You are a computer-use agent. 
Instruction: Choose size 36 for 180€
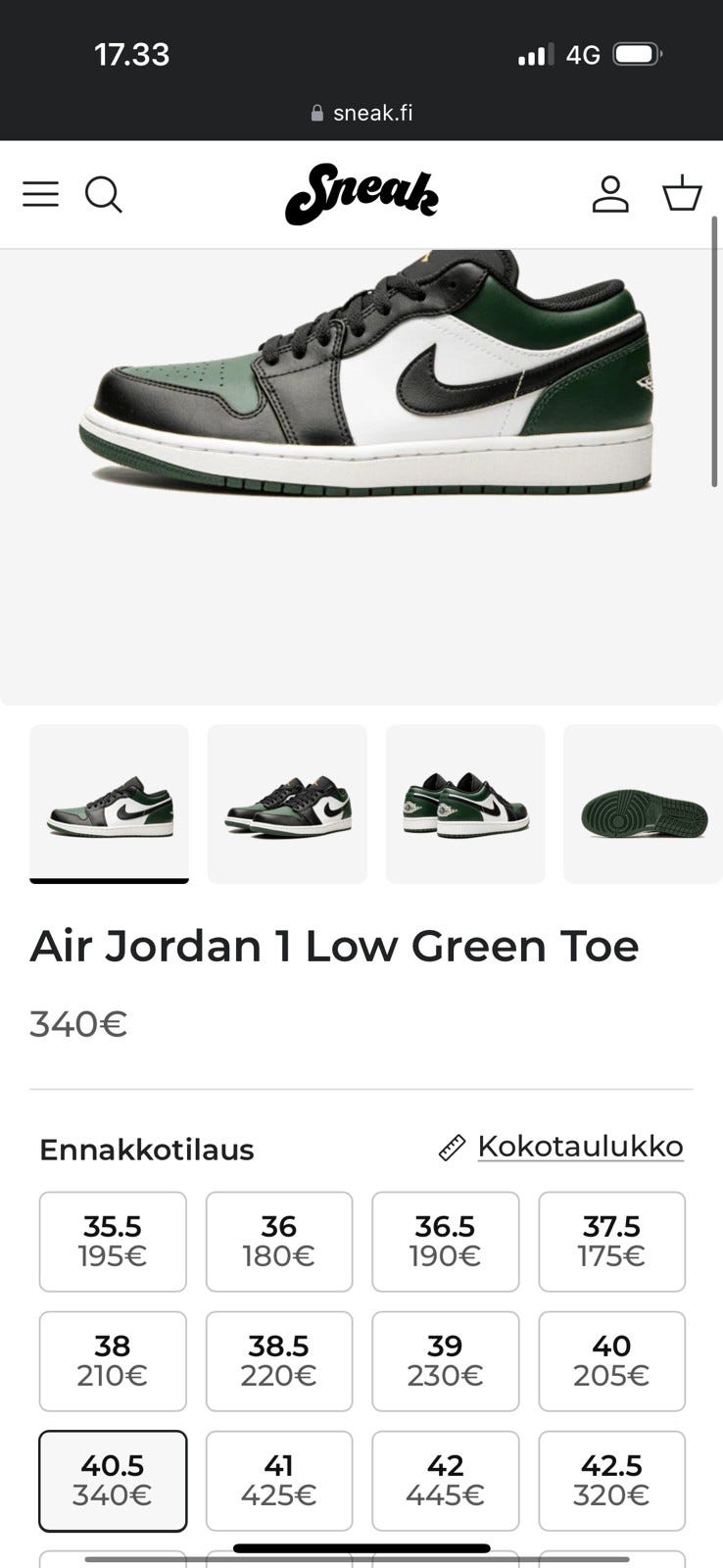coord(279,1241)
